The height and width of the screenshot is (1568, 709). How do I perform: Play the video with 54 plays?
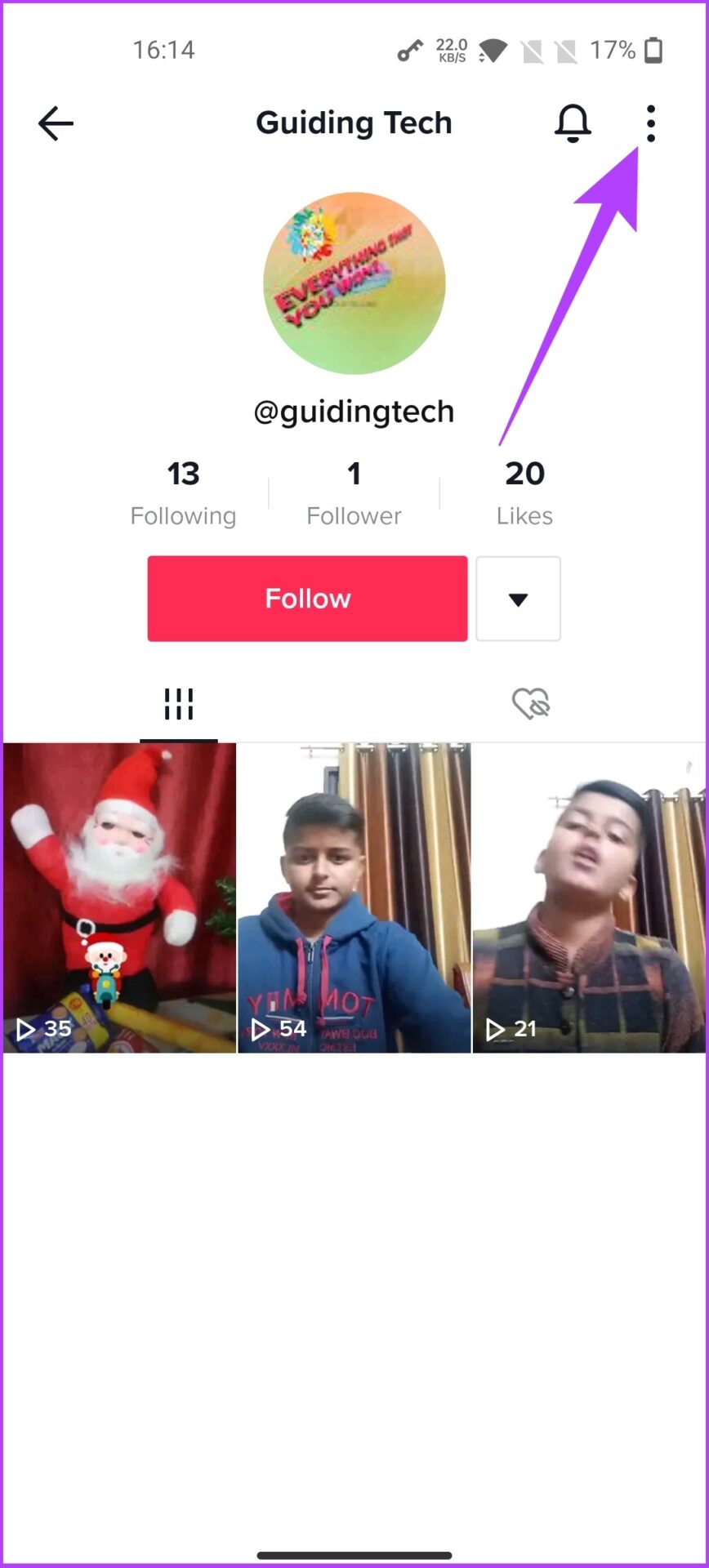click(x=354, y=898)
